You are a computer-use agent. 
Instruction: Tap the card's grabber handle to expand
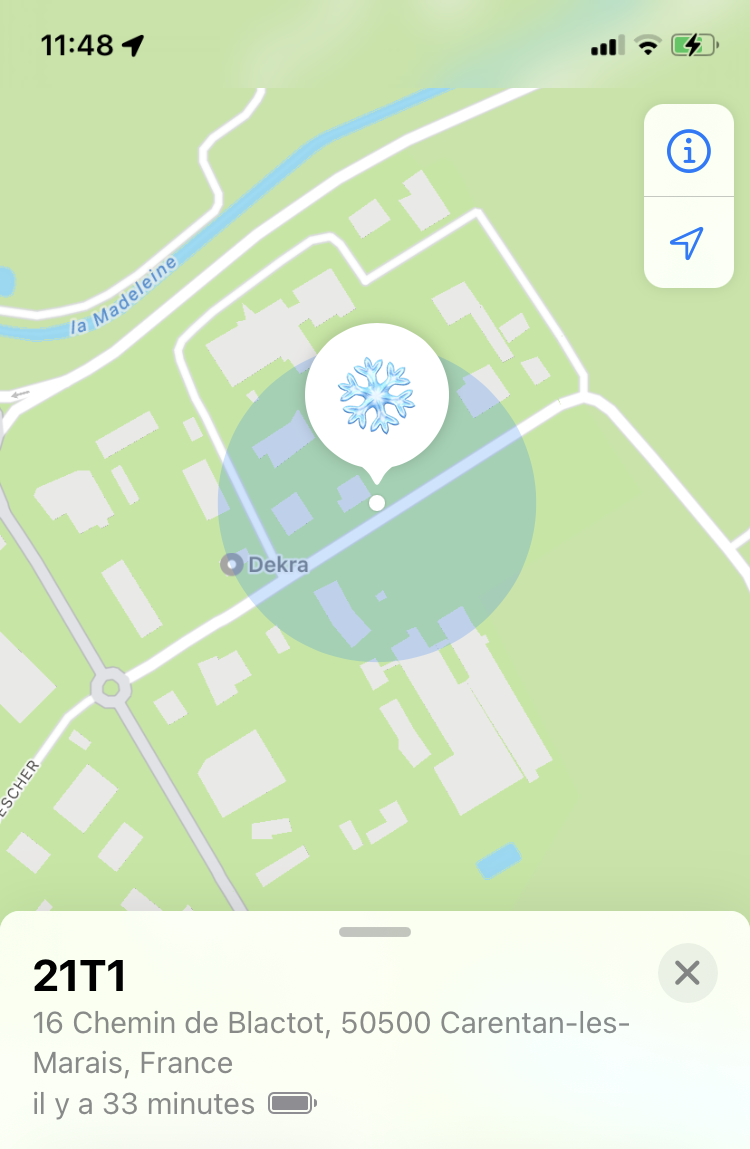point(375,932)
